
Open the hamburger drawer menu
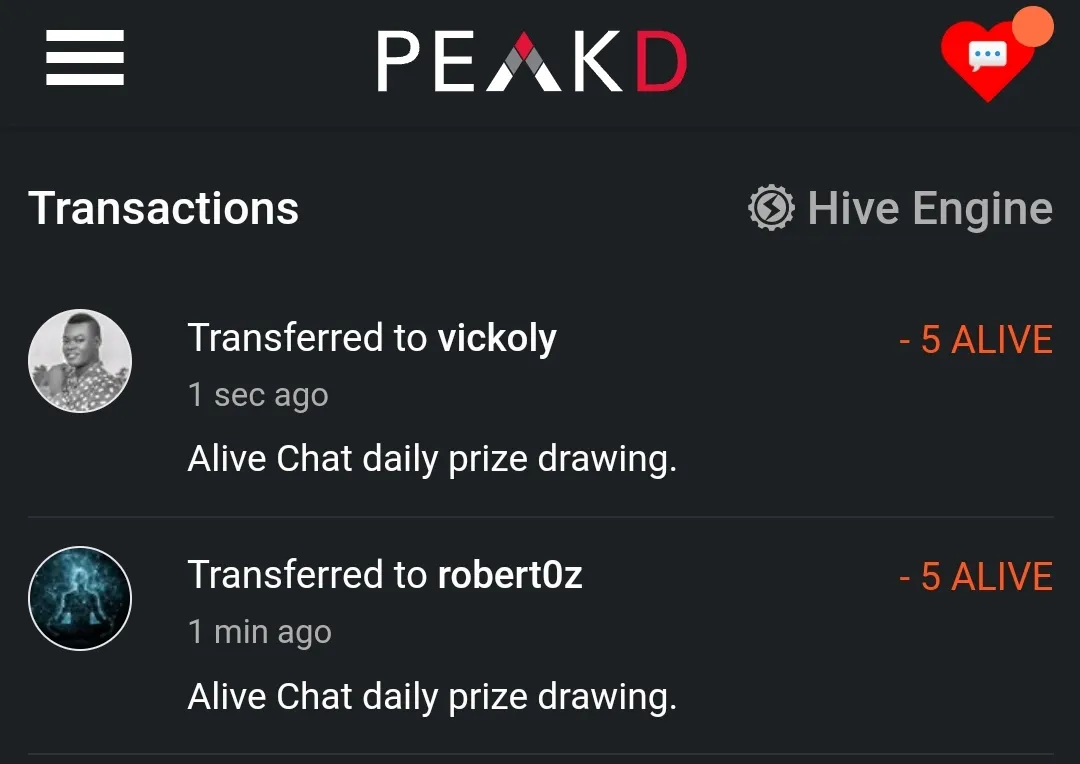(x=85, y=57)
